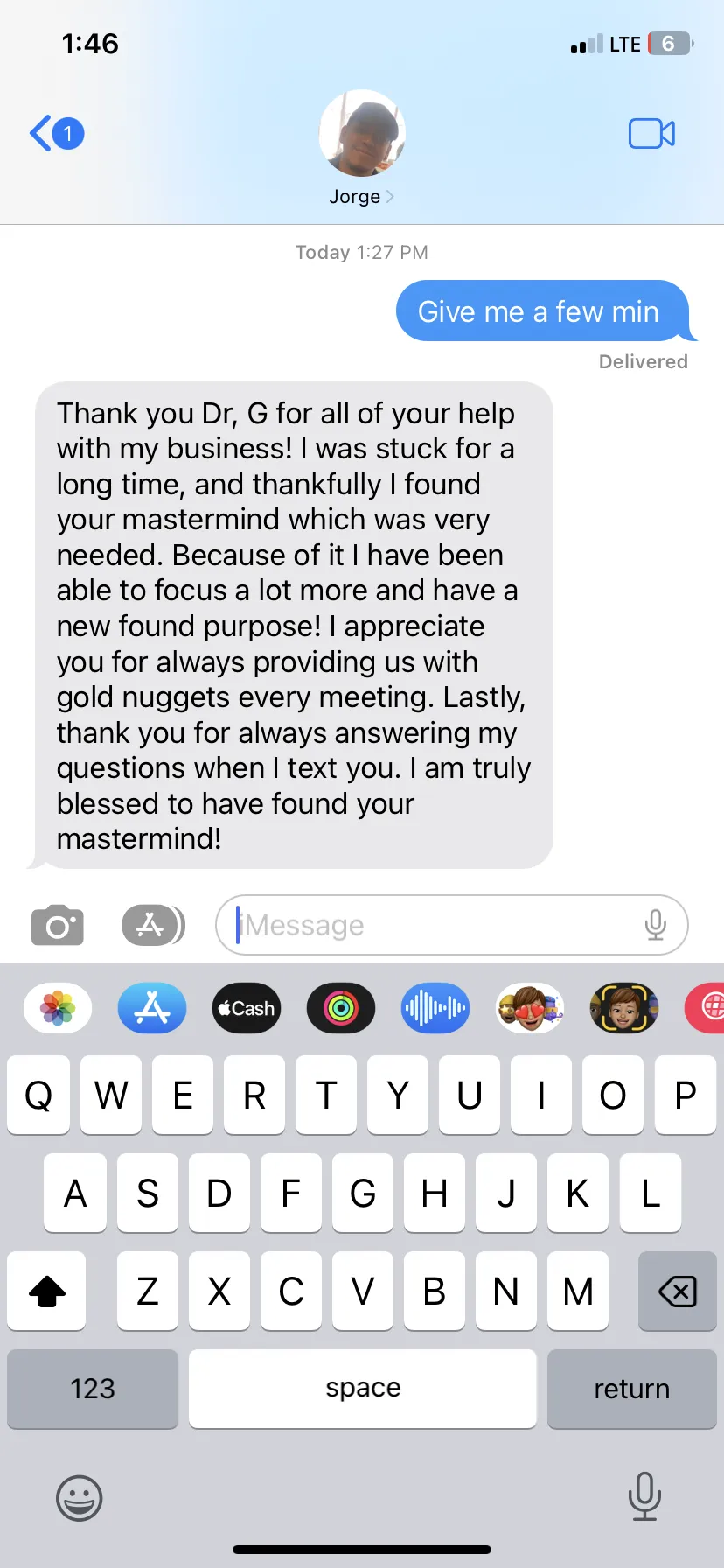
Task: Open the App Store iMessage app
Action: point(152,1008)
